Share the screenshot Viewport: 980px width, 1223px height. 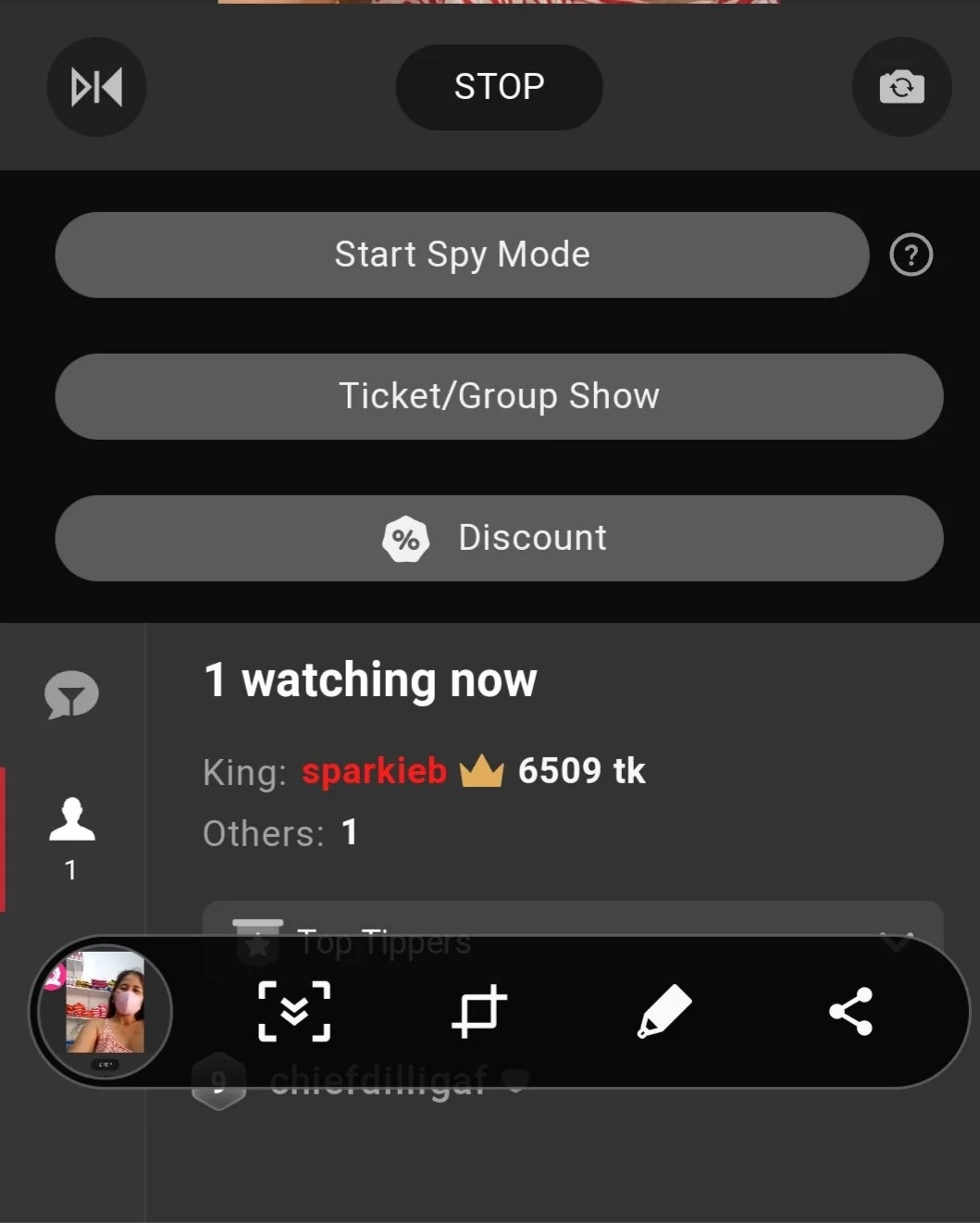coord(850,1011)
